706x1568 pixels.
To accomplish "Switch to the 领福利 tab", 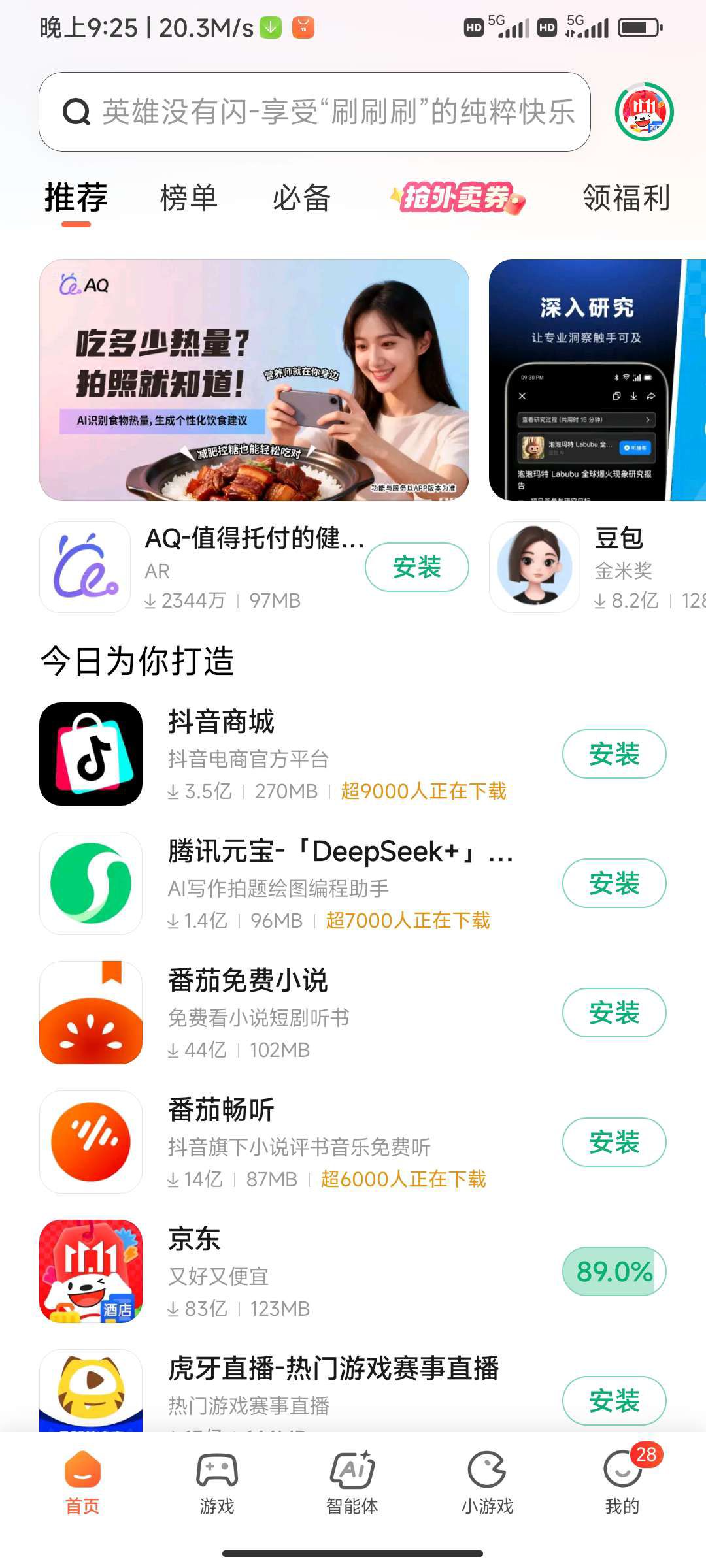I will pyautogui.click(x=626, y=198).
